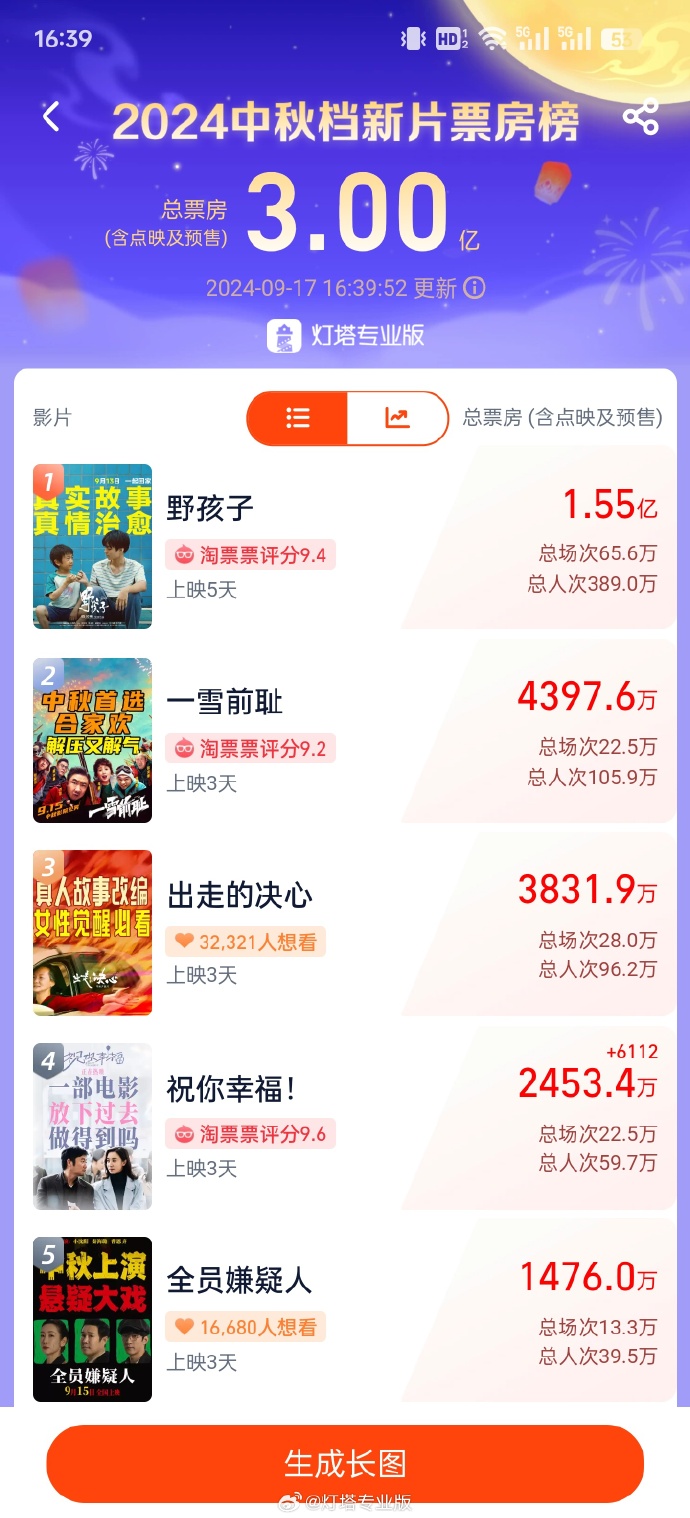This screenshot has width=690, height=1518.
Task: Open the movie 一雪前耻
Action: click(x=224, y=702)
